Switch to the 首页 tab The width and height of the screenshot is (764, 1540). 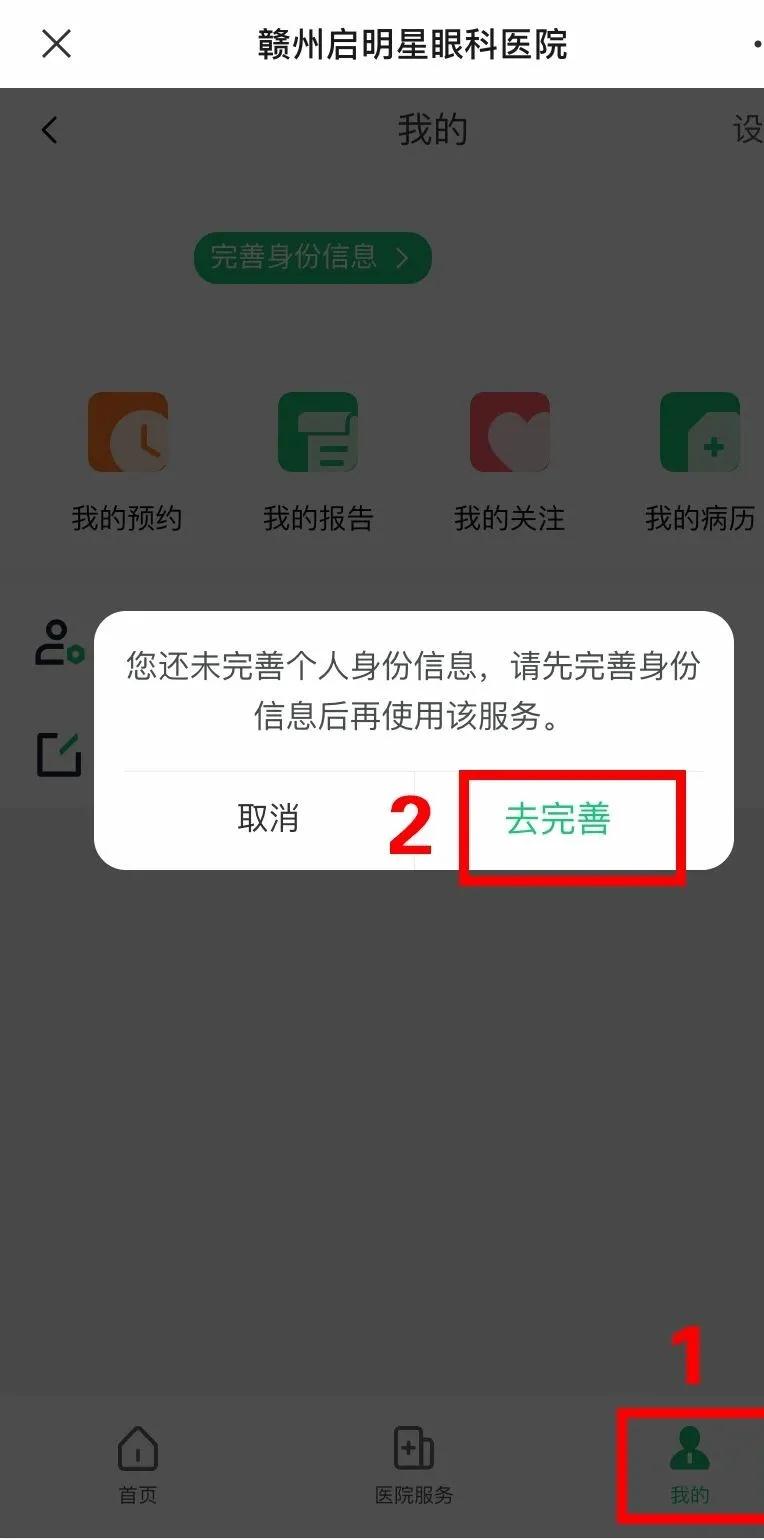click(137, 1465)
